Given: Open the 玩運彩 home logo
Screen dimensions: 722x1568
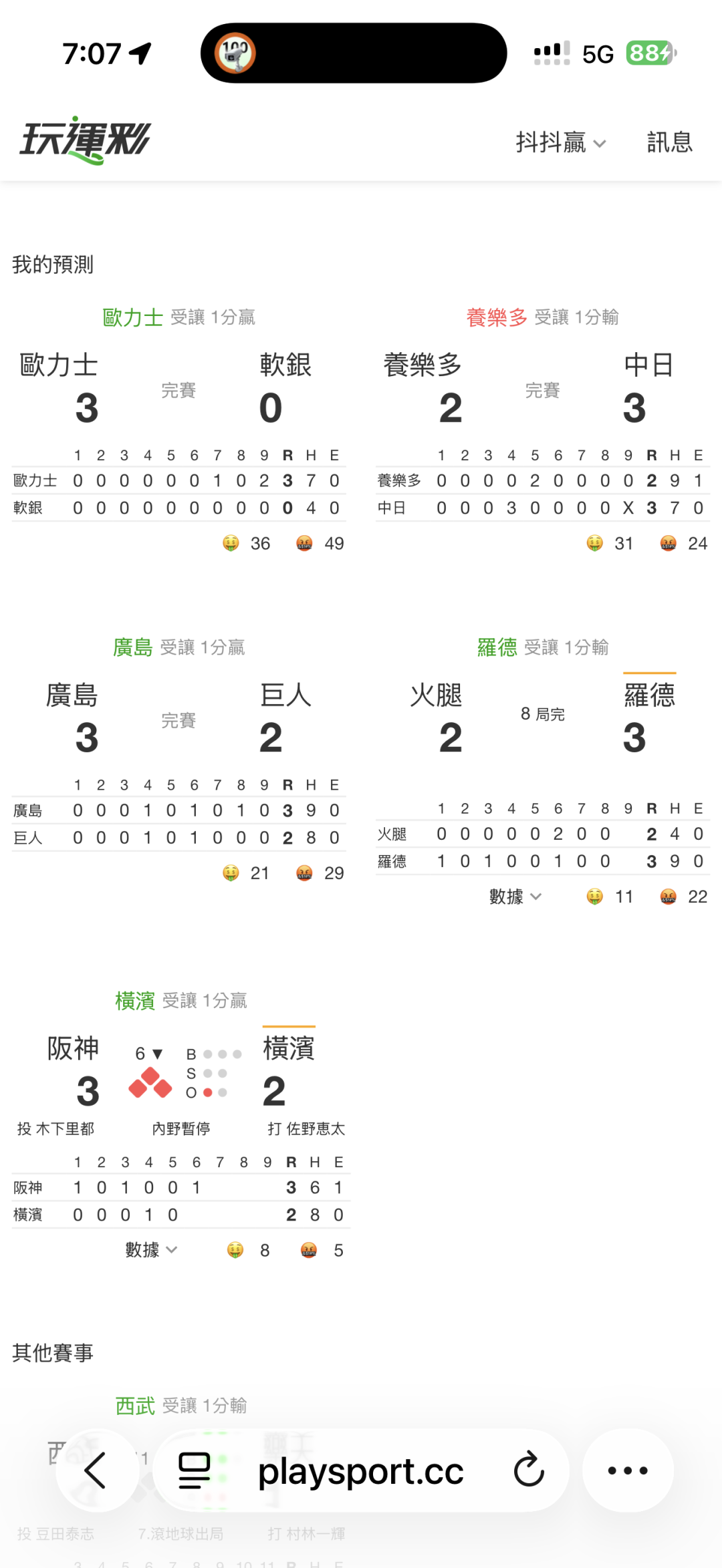Looking at the screenshot, I should coord(85,140).
